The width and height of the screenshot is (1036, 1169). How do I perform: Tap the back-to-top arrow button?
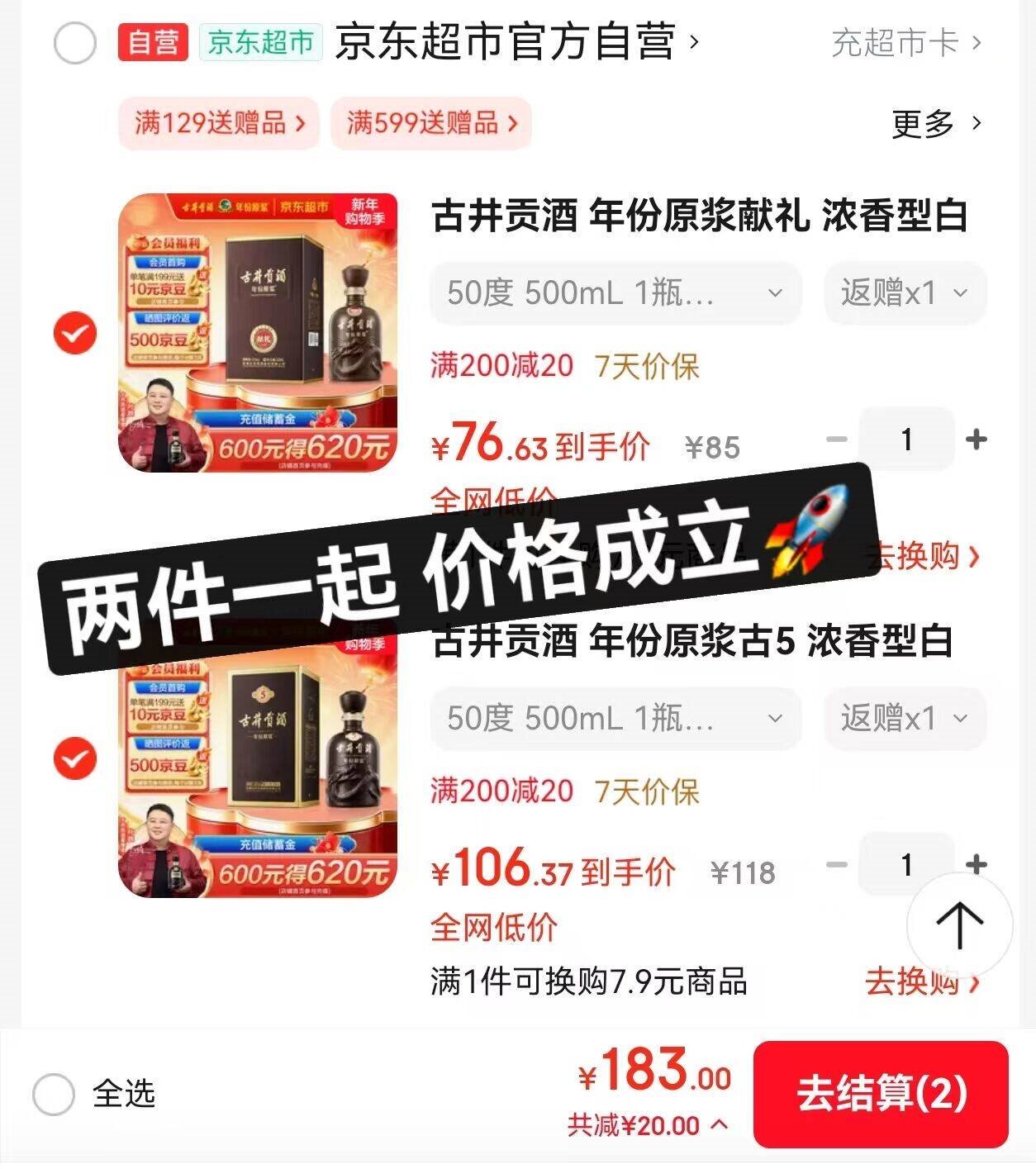(958, 924)
